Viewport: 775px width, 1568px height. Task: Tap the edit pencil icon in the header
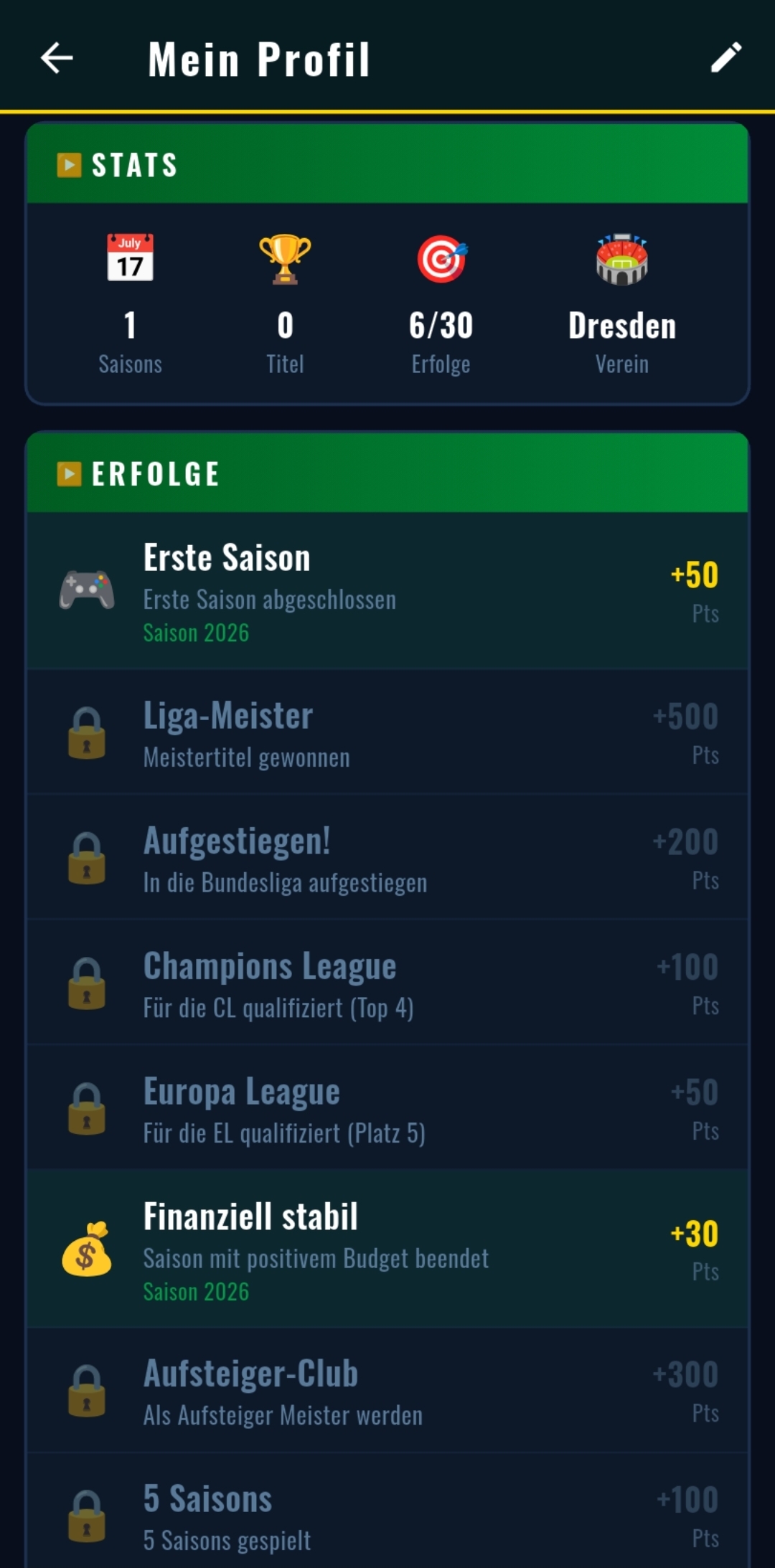[728, 57]
